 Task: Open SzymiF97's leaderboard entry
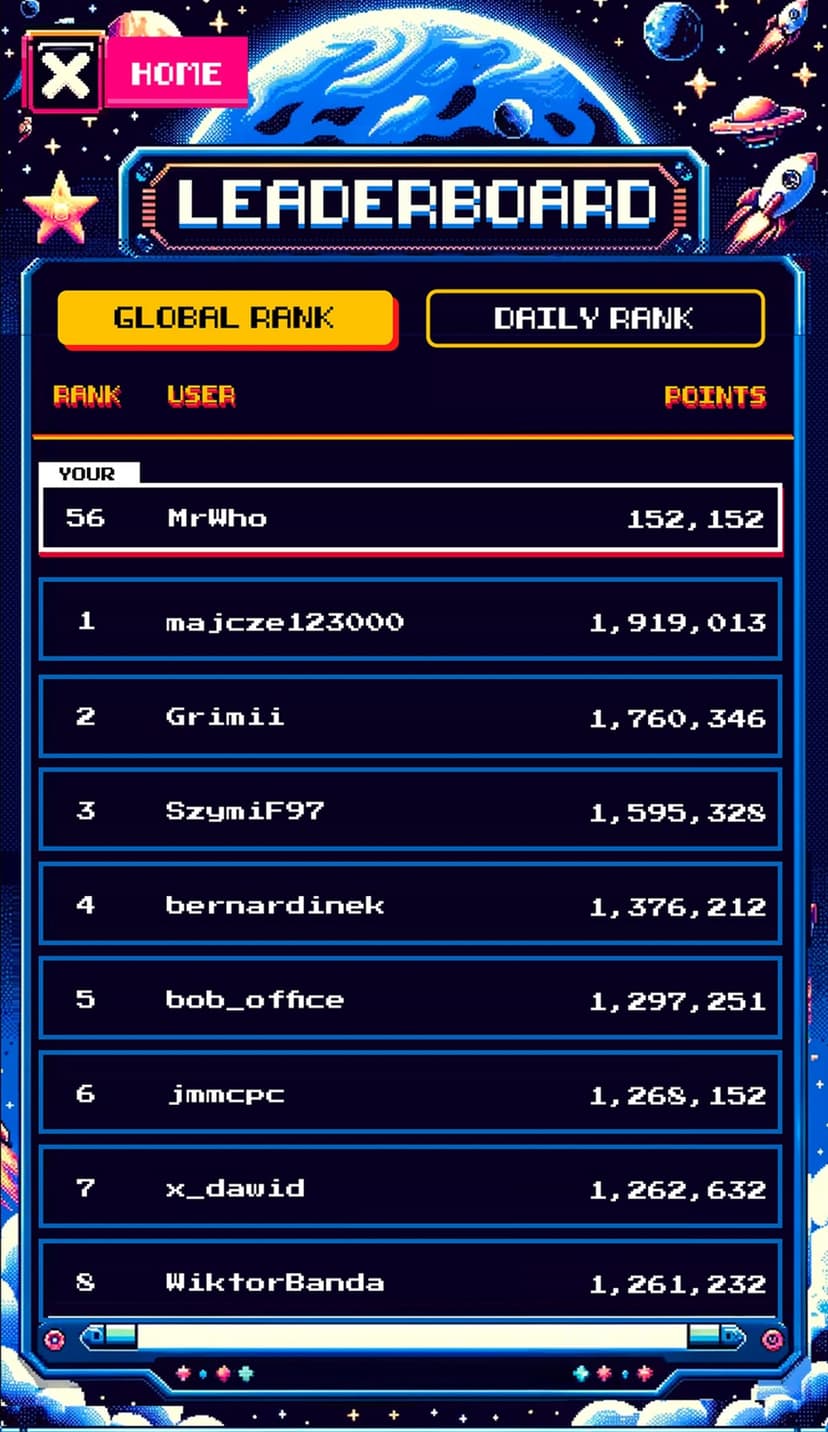(x=410, y=811)
